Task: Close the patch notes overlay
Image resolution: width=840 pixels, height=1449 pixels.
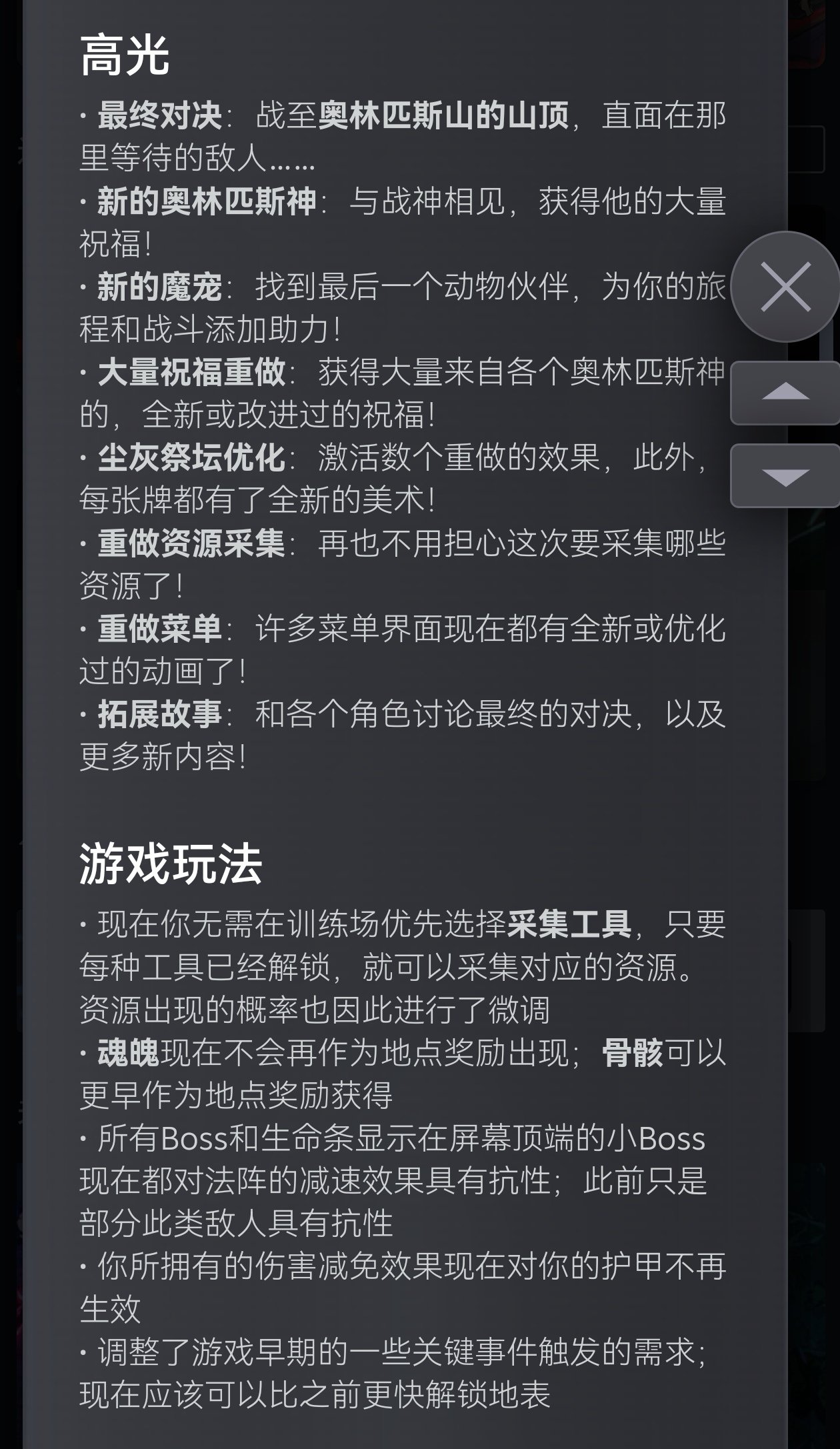Action: pyautogui.click(x=785, y=287)
